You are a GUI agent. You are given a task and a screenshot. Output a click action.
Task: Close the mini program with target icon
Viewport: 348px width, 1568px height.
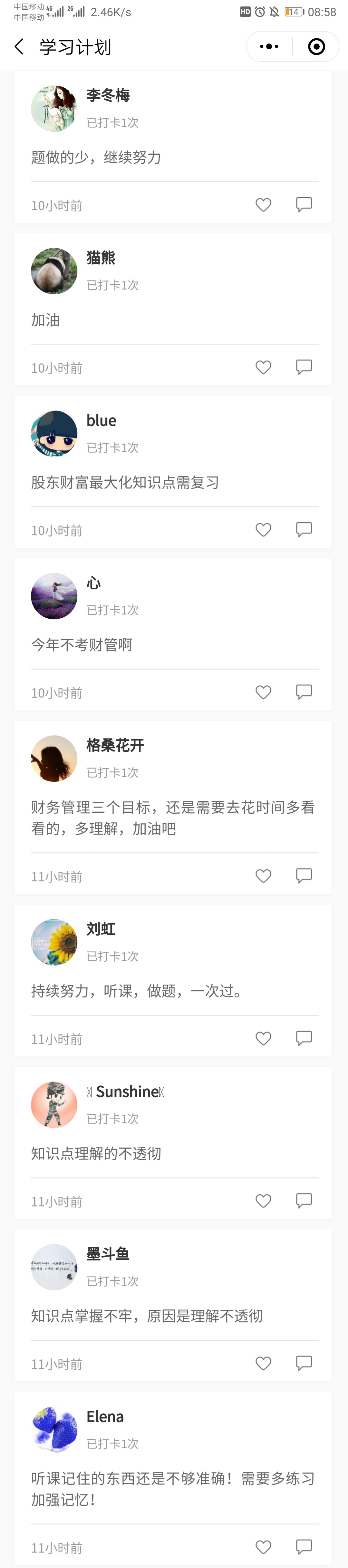tap(316, 46)
